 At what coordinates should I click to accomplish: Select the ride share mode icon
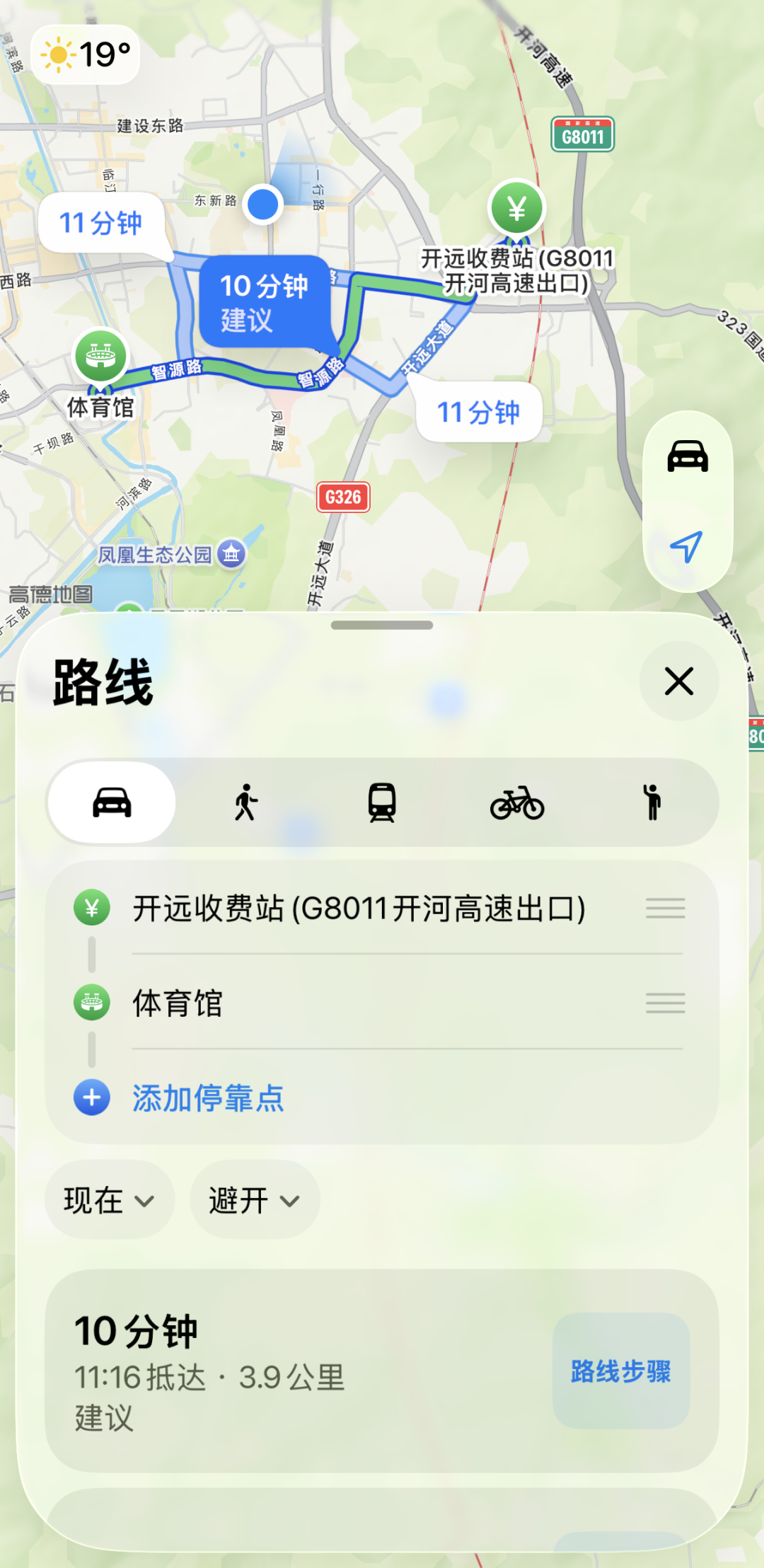pyautogui.click(x=652, y=802)
